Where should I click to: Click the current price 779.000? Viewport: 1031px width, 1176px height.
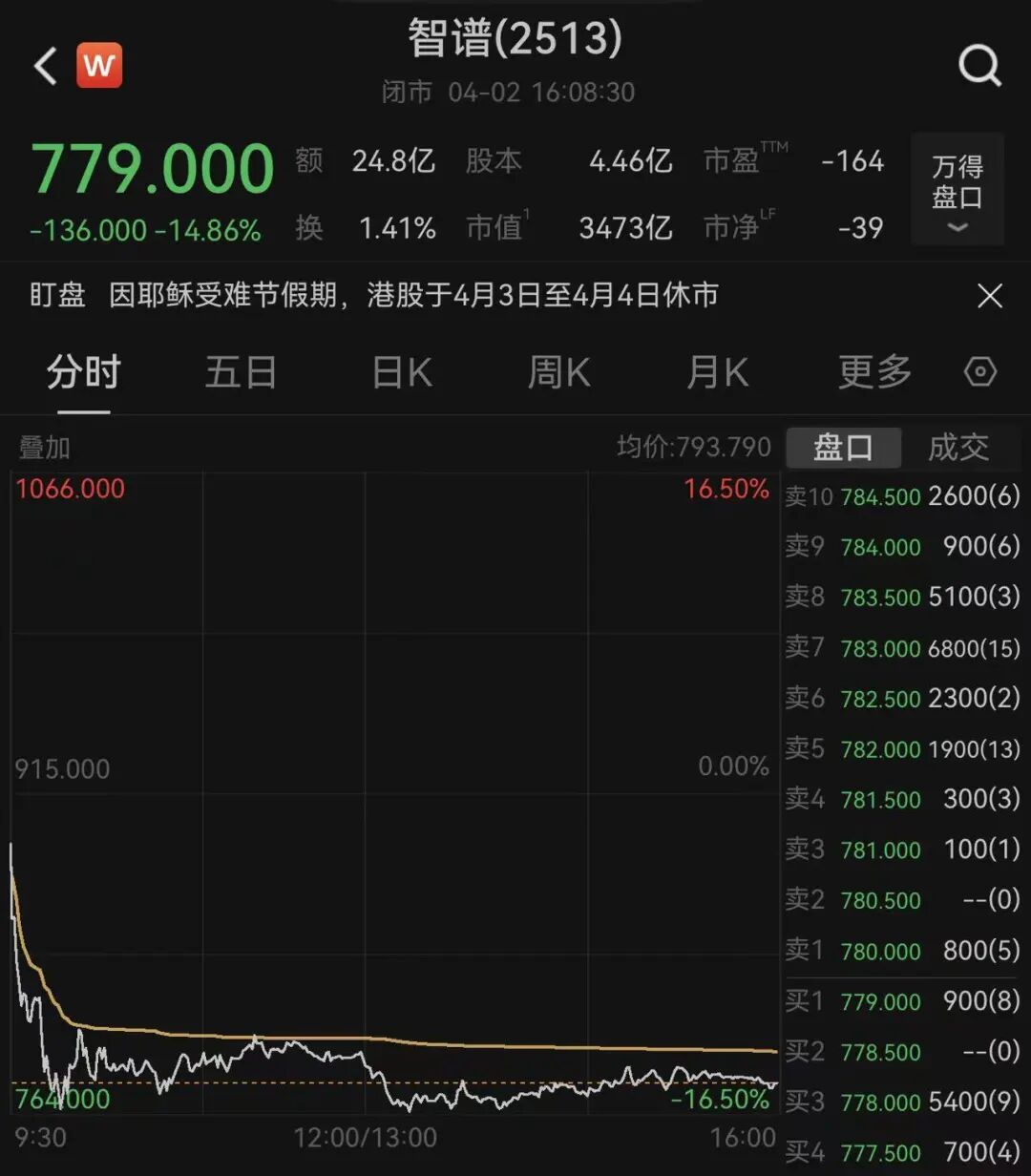[x=153, y=167]
